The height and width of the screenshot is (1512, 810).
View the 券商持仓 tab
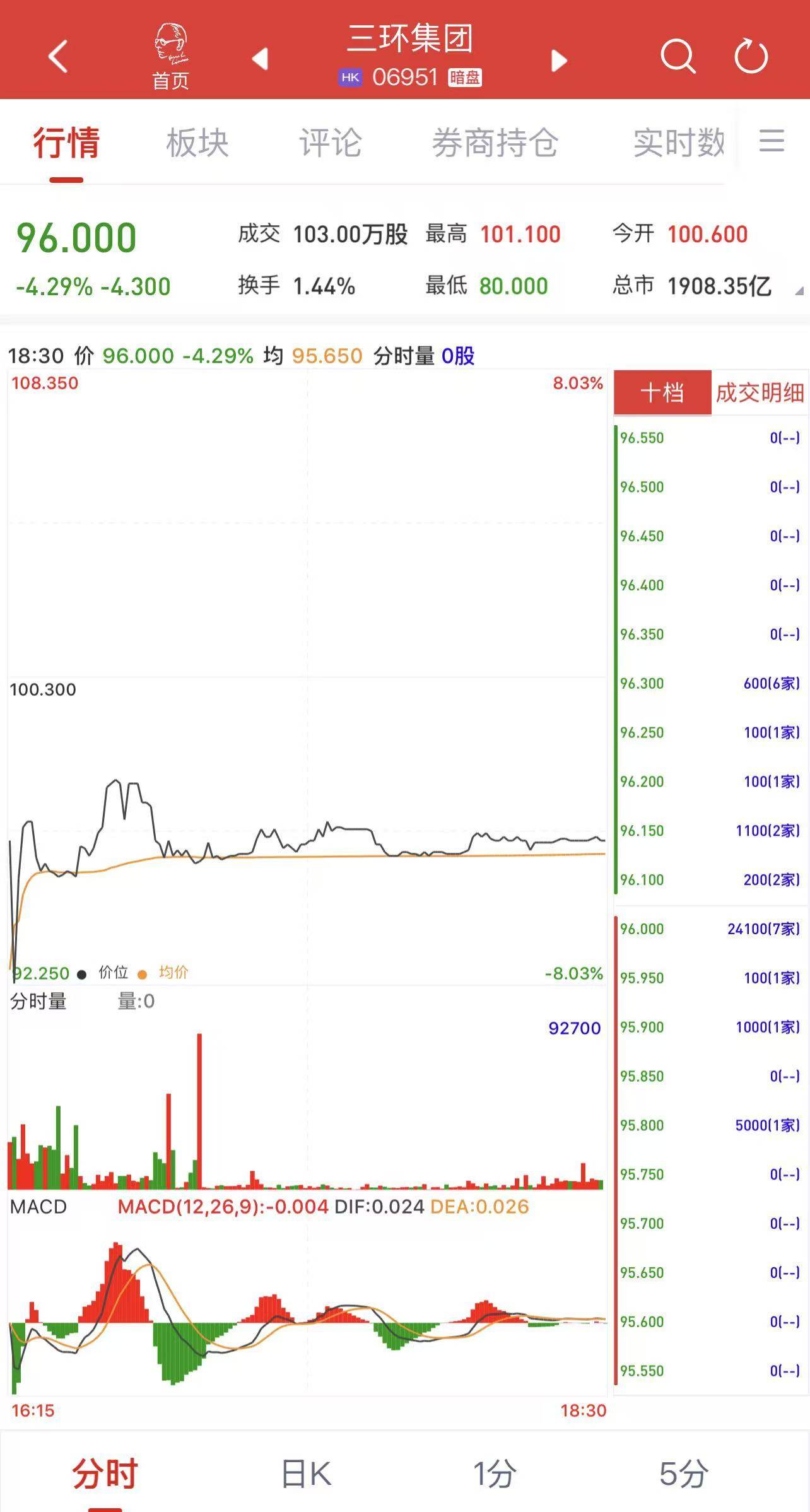495,143
